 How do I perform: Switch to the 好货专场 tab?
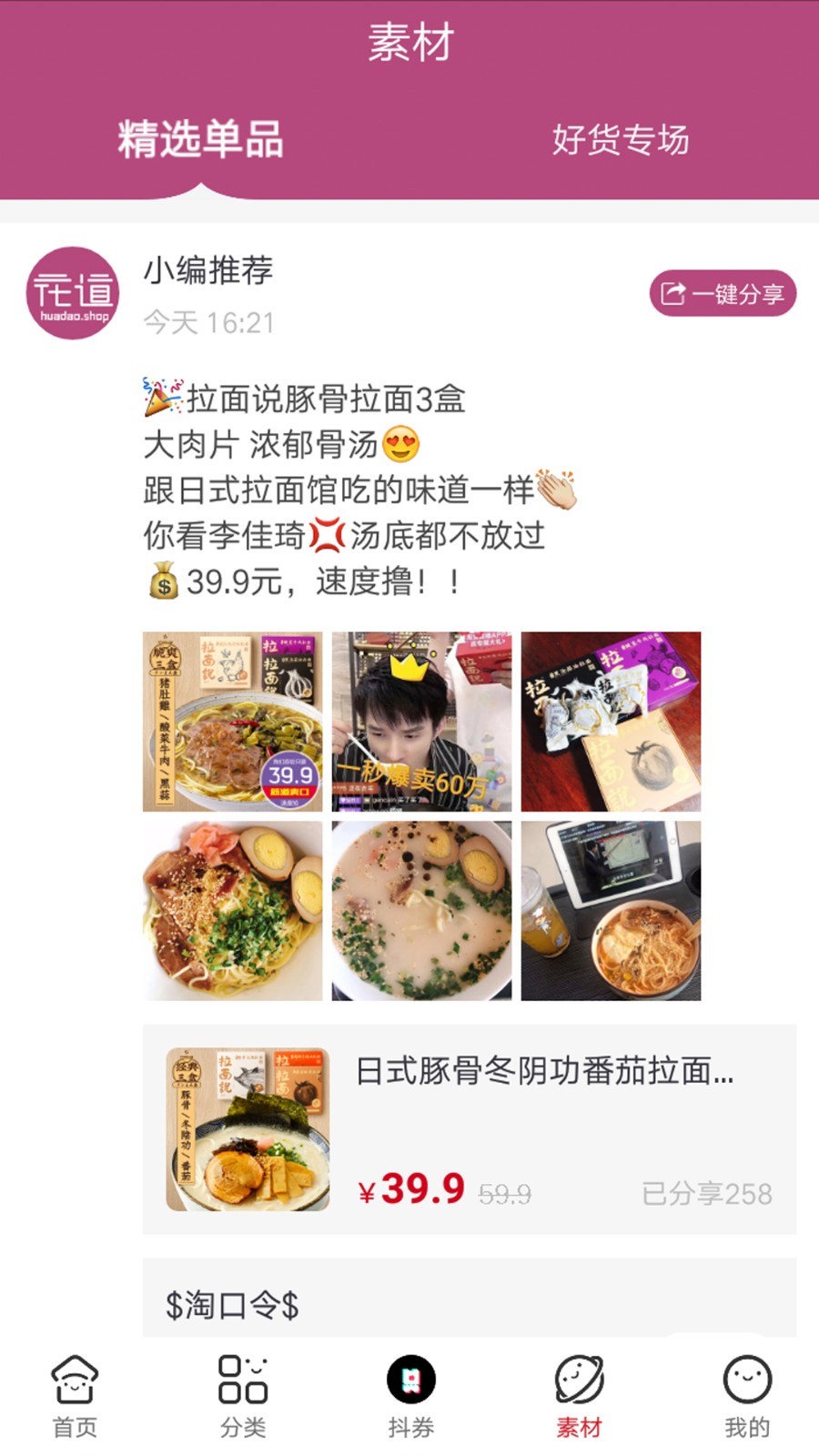click(620, 140)
